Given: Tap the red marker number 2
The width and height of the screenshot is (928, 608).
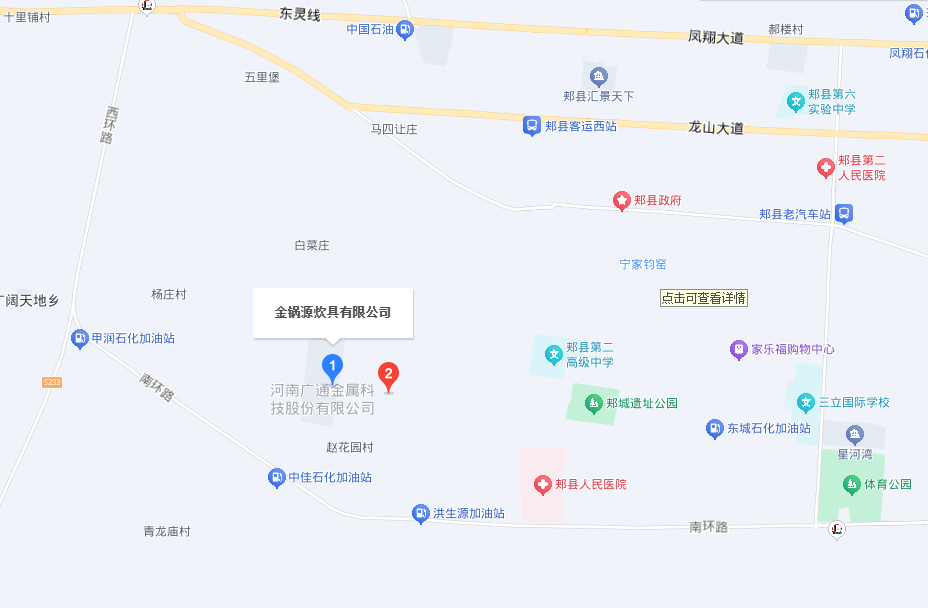Looking at the screenshot, I should tap(389, 375).
